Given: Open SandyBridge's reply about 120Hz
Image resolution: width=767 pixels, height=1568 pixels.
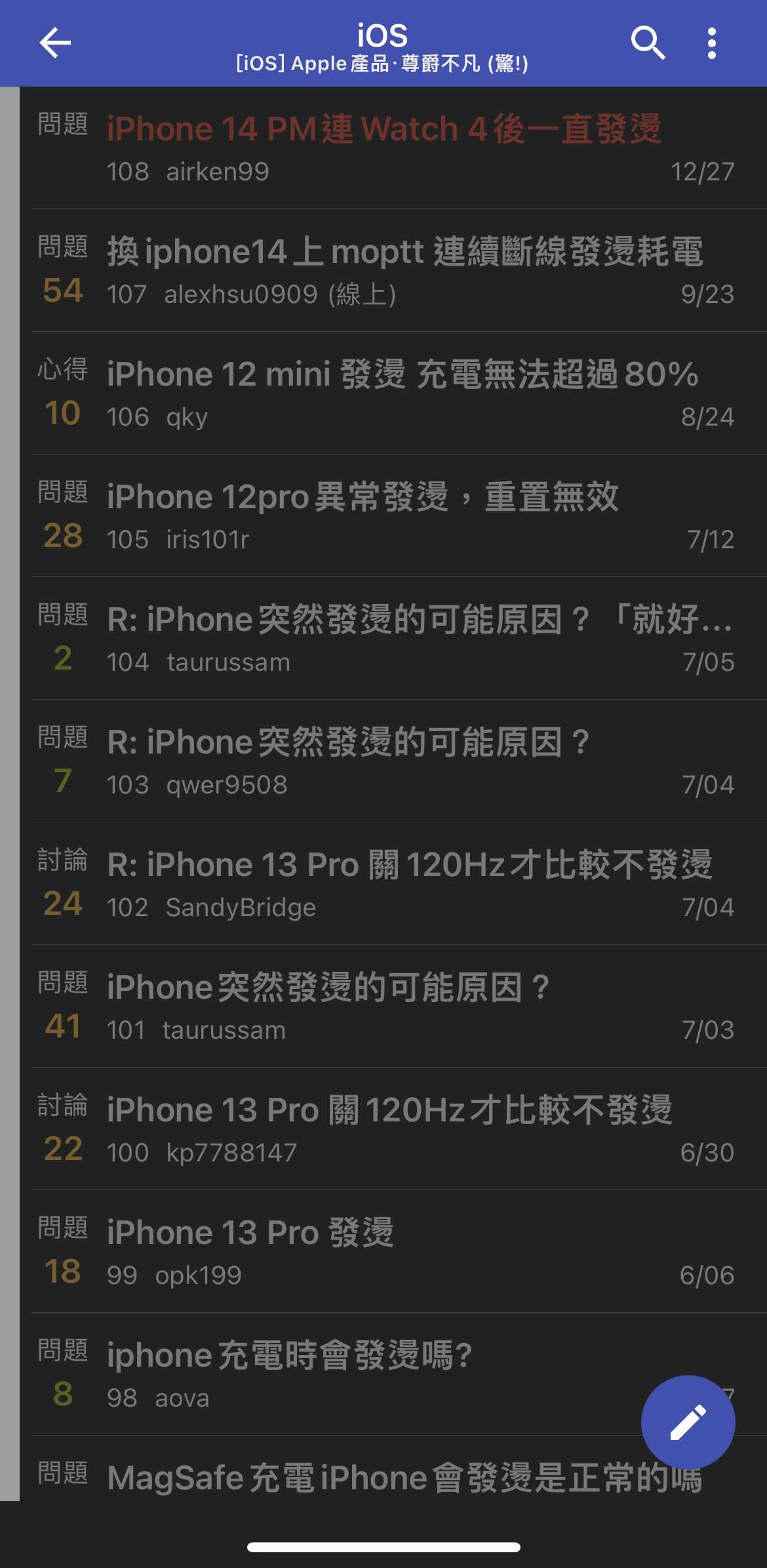Looking at the screenshot, I should tap(393, 883).
